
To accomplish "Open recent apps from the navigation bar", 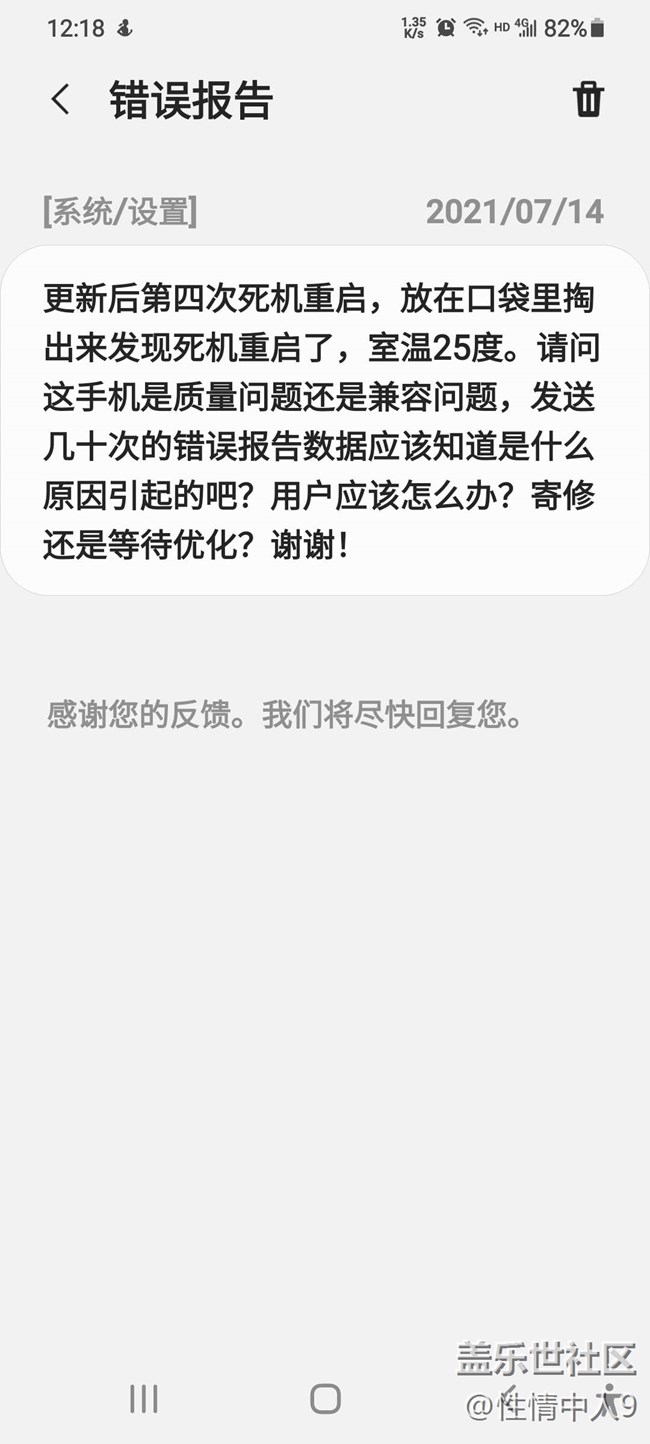I will pyautogui.click(x=144, y=1399).
